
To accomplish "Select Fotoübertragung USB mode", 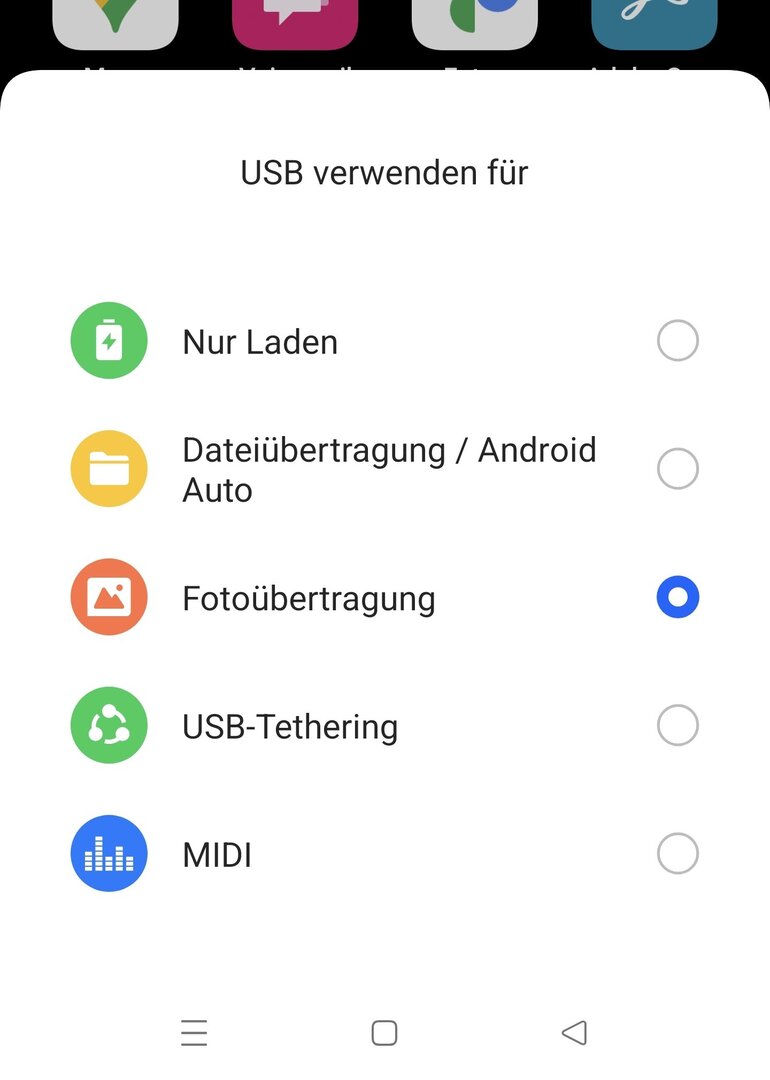I will coord(677,598).
